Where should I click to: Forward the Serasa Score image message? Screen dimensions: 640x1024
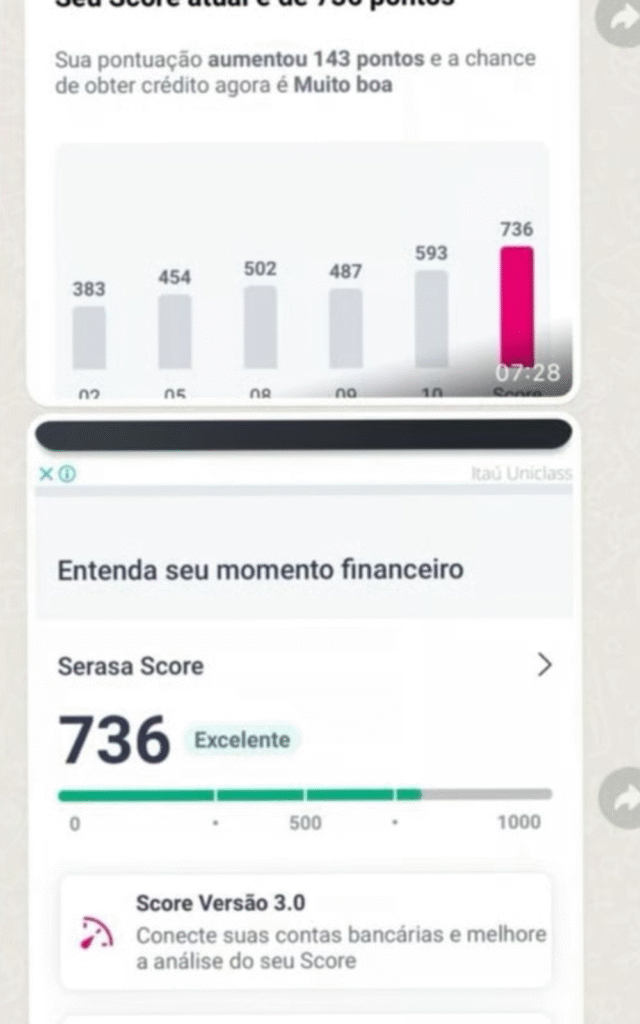tap(619, 796)
